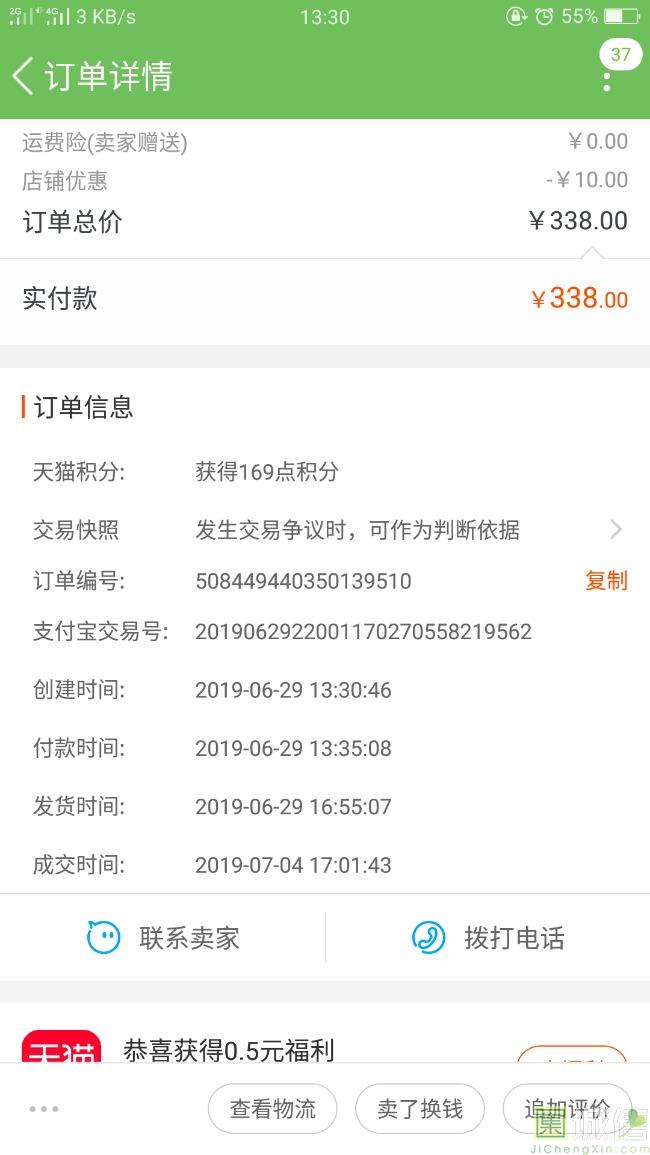This screenshot has height=1155, width=650.
Task: Add a follow-up review via 追加评价
Action: (566, 1109)
